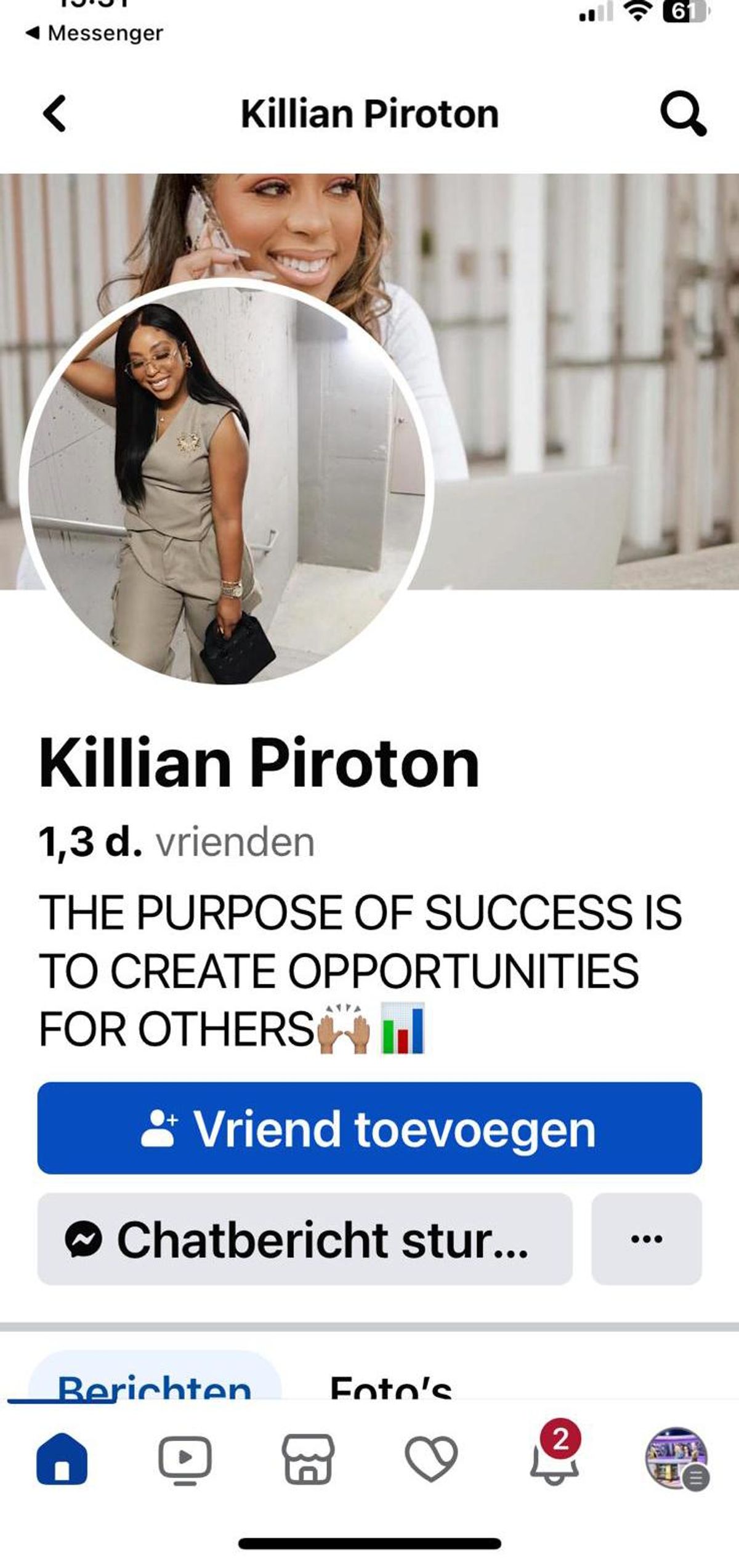This screenshot has height=1568, width=739.
Task: Return to Messenger app
Action: tap(95, 33)
